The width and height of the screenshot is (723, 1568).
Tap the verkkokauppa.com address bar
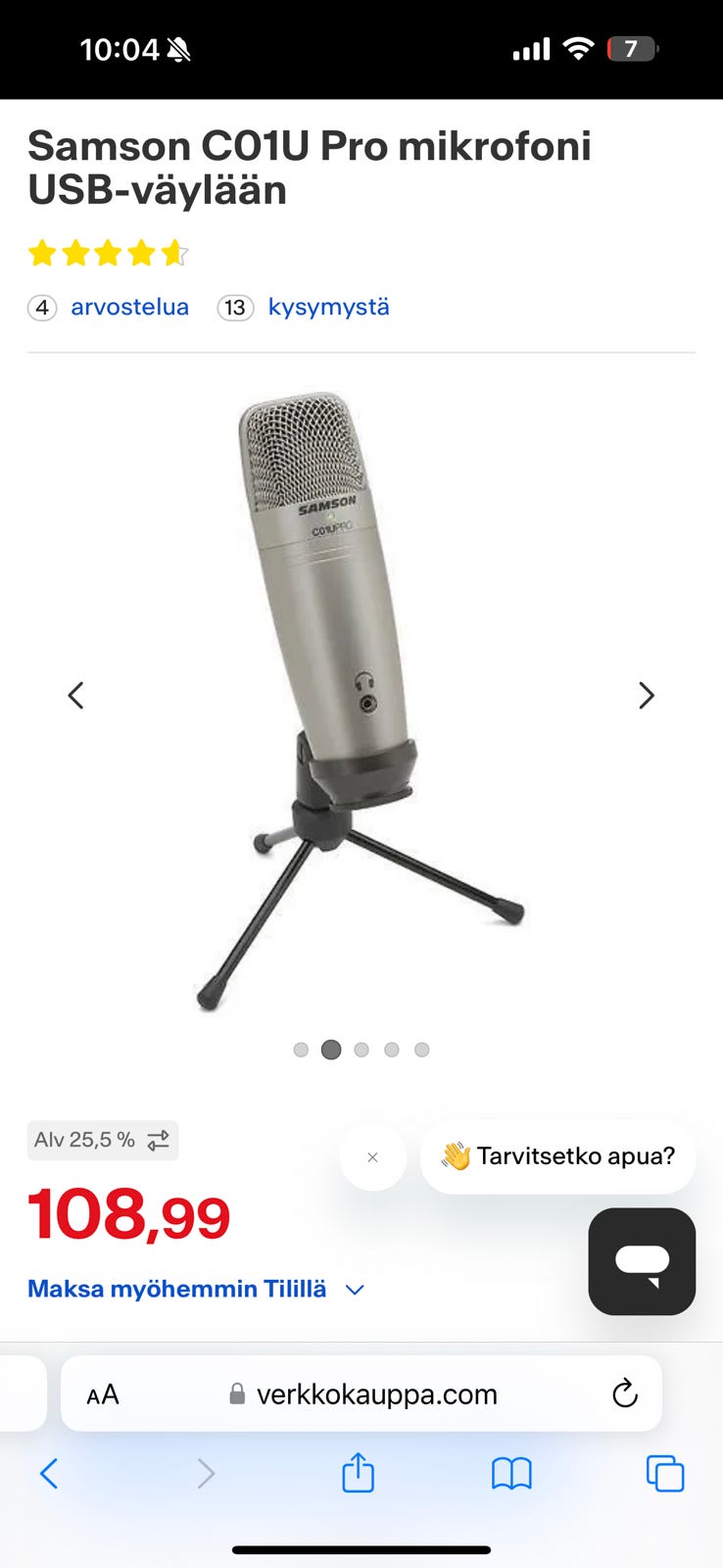click(376, 1394)
